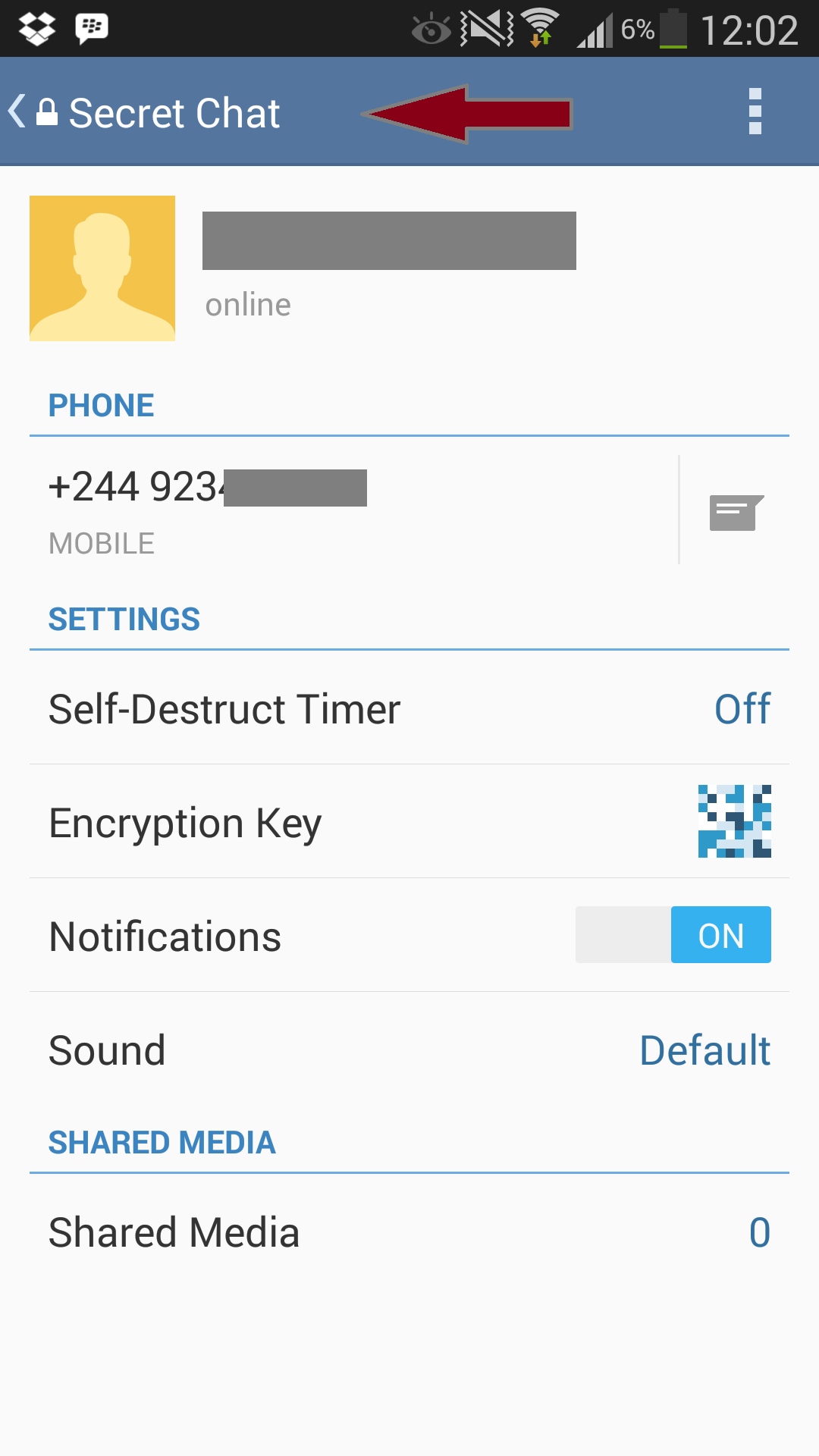View the contact's profile photo
This screenshot has width=819, height=1456.
pos(102,268)
